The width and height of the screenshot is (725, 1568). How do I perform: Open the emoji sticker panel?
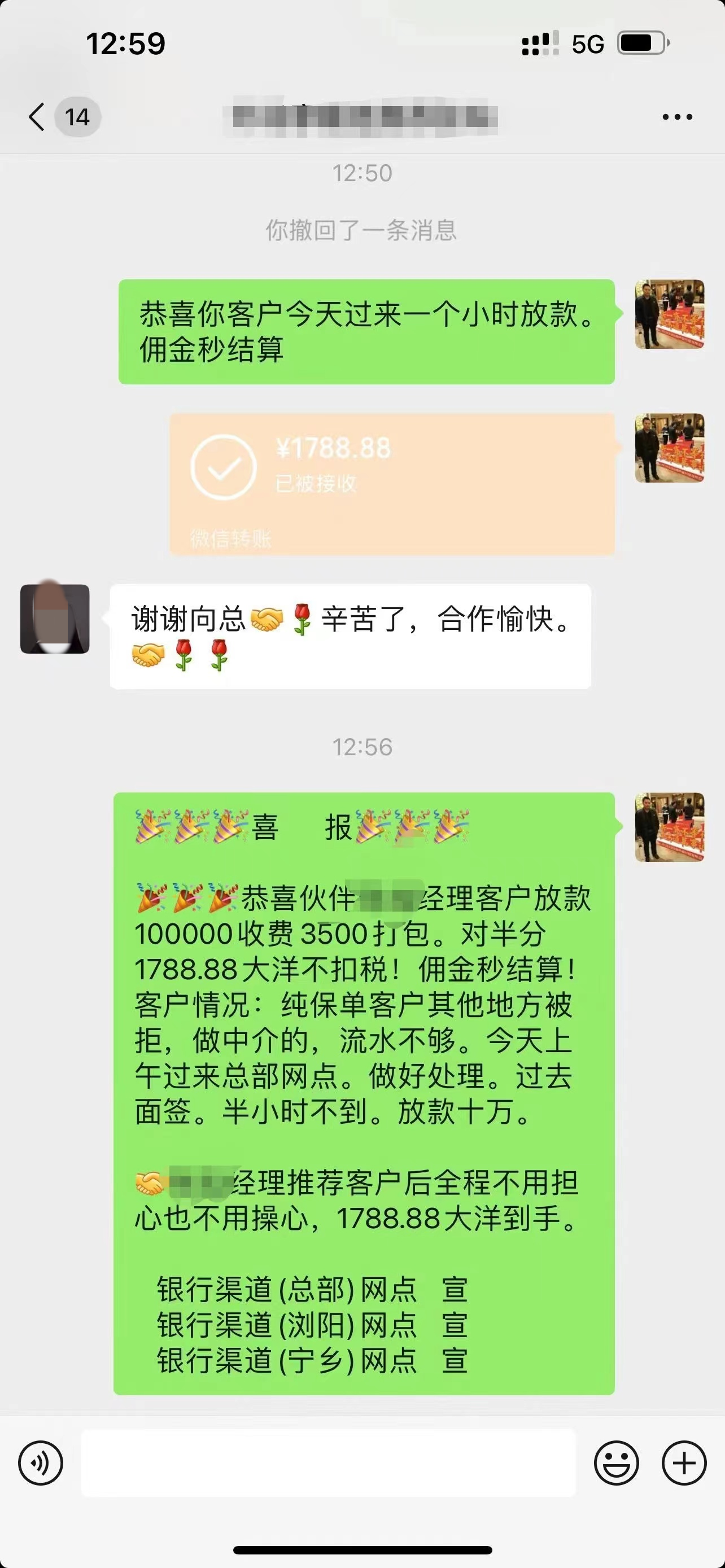tap(616, 1462)
